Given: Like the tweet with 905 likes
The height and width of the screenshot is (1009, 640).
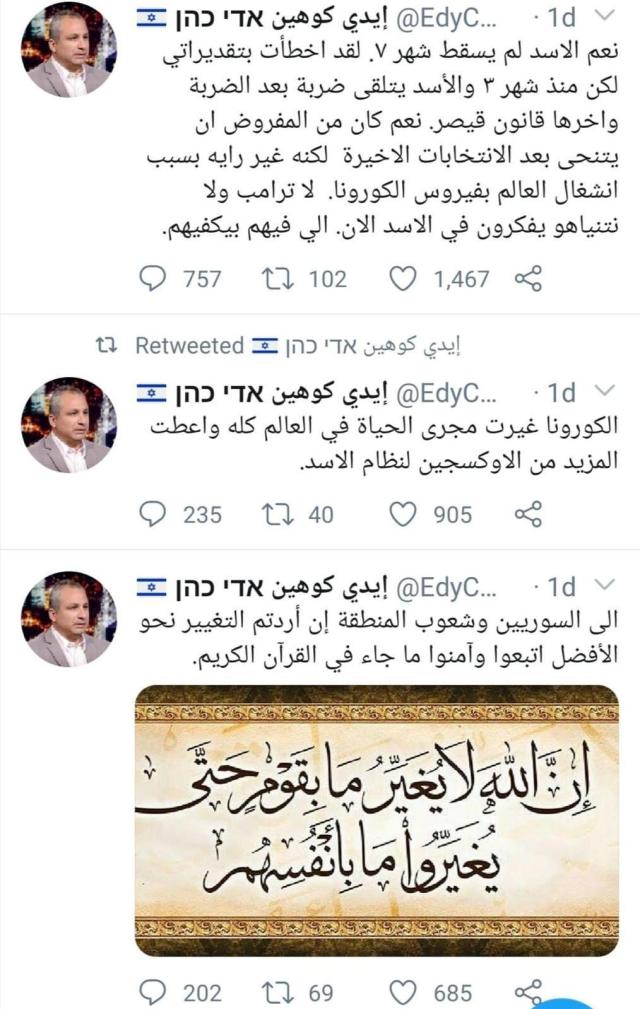Looking at the screenshot, I should (402, 514).
